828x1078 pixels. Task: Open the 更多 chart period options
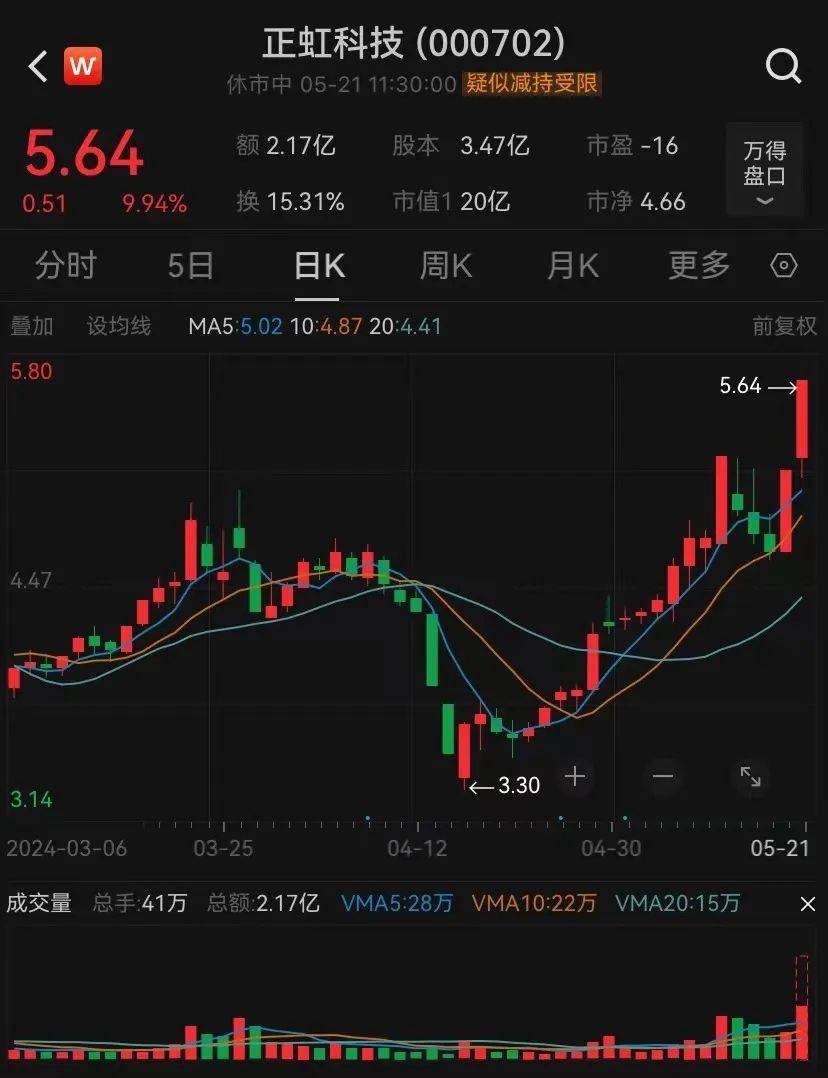tap(699, 265)
